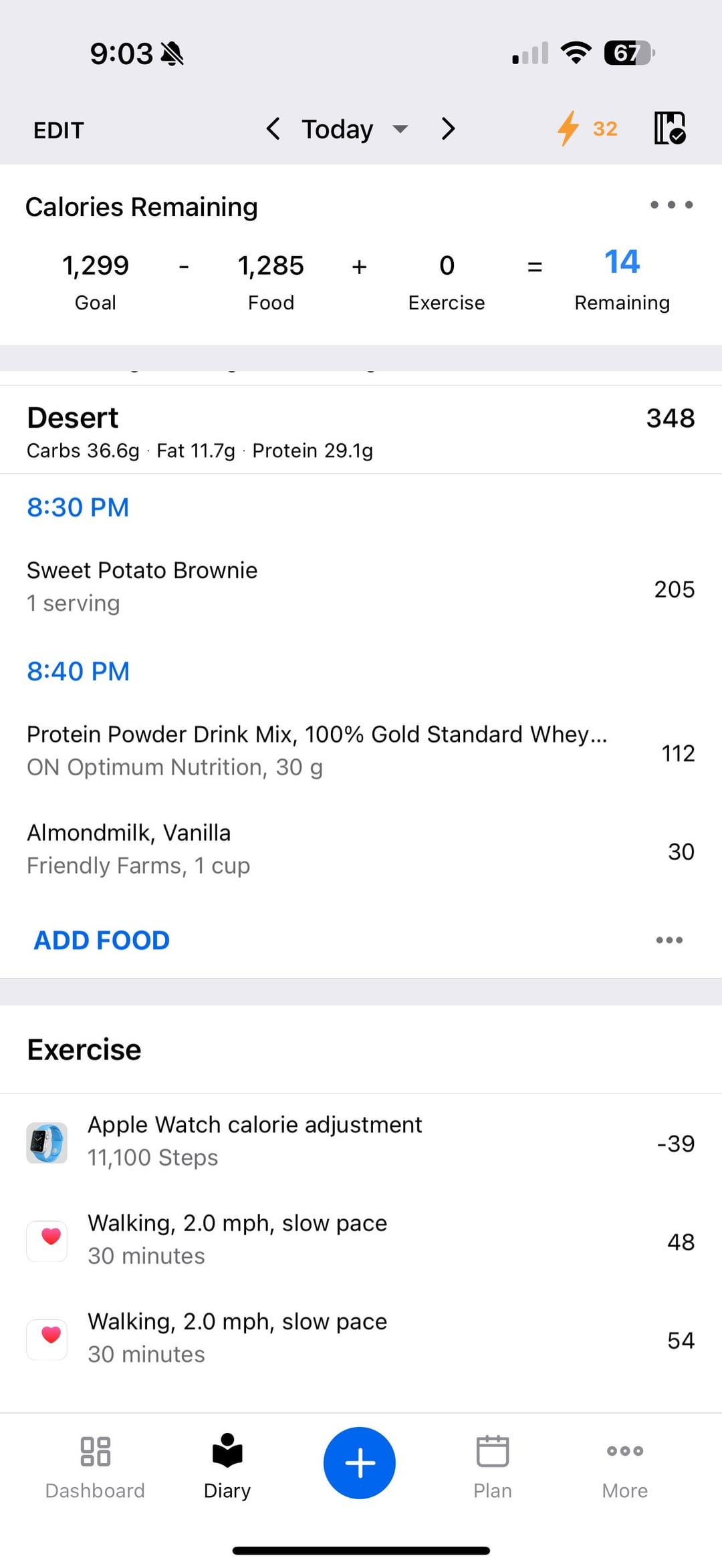Add food to Desert meal
Viewport: 722px width, 1568px height.
click(102, 940)
